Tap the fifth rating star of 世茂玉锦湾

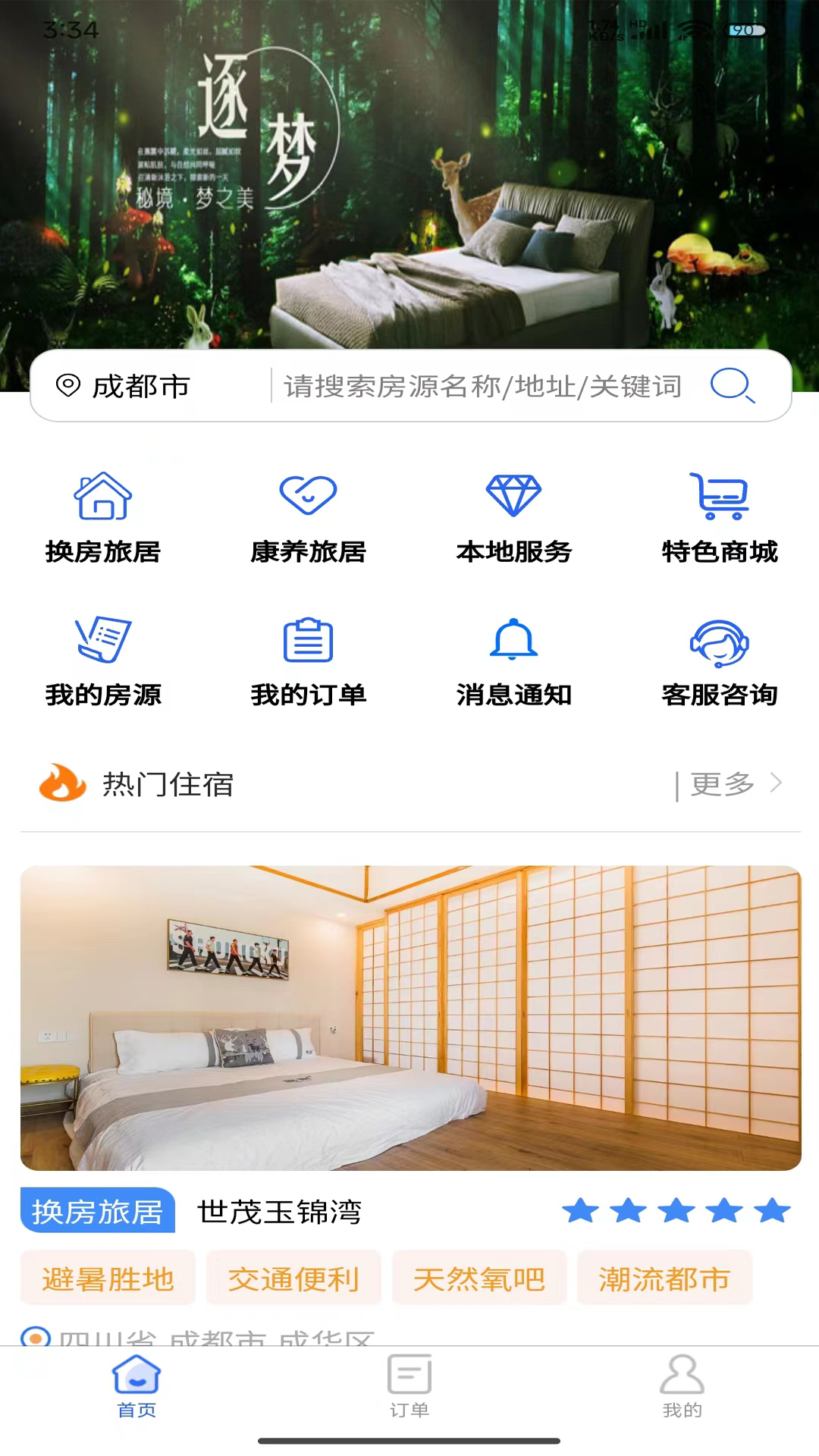coord(771,1210)
